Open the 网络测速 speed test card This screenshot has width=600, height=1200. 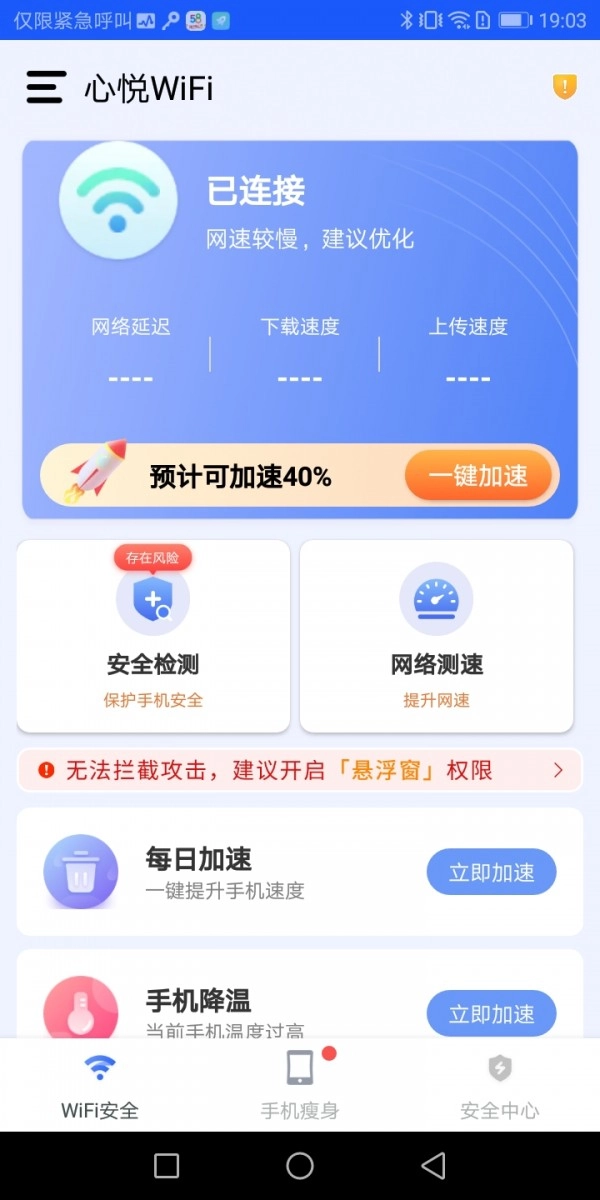click(x=436, y=636)
